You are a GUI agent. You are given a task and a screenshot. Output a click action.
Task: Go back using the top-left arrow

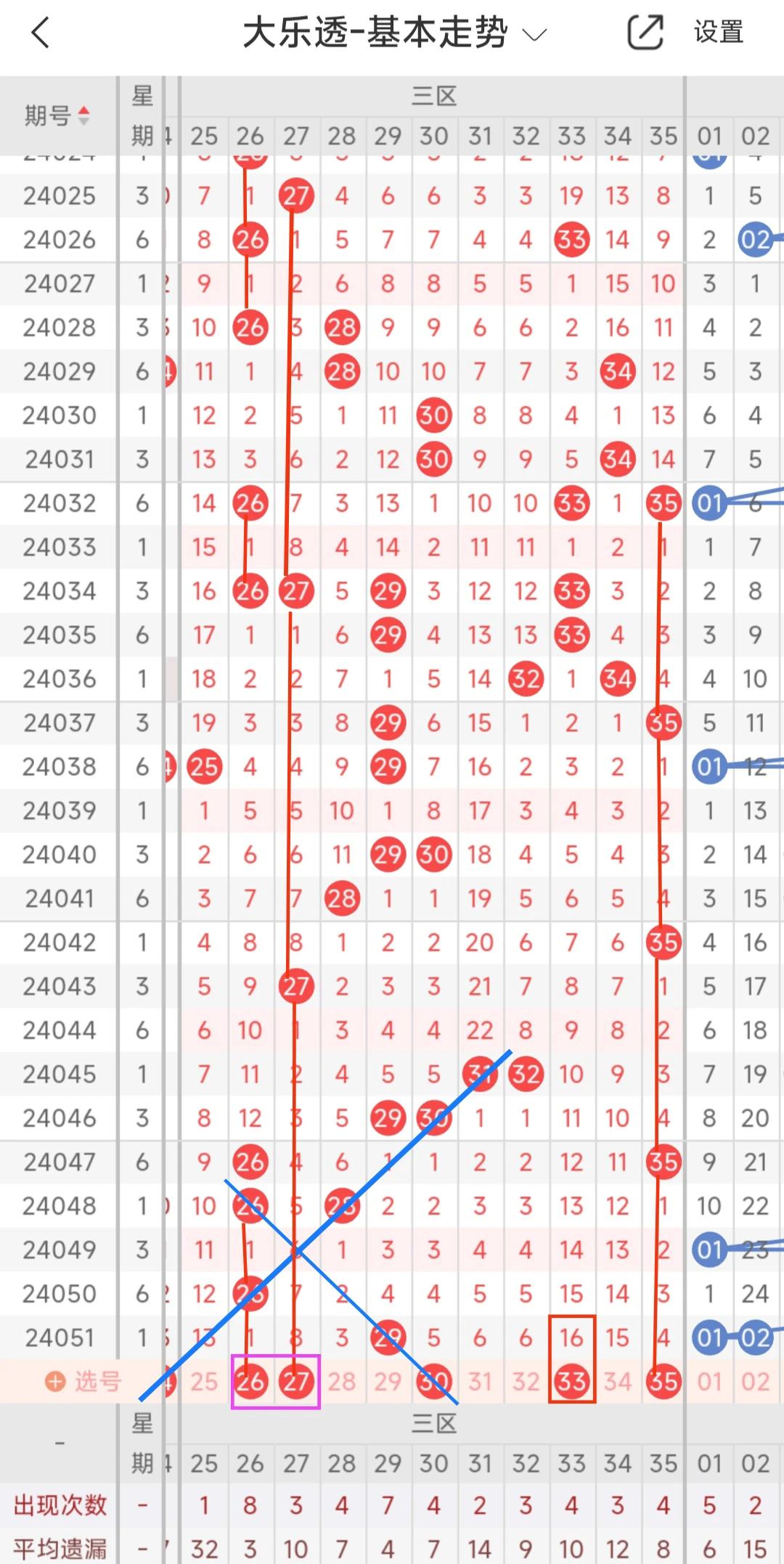(x=41, y=33)
